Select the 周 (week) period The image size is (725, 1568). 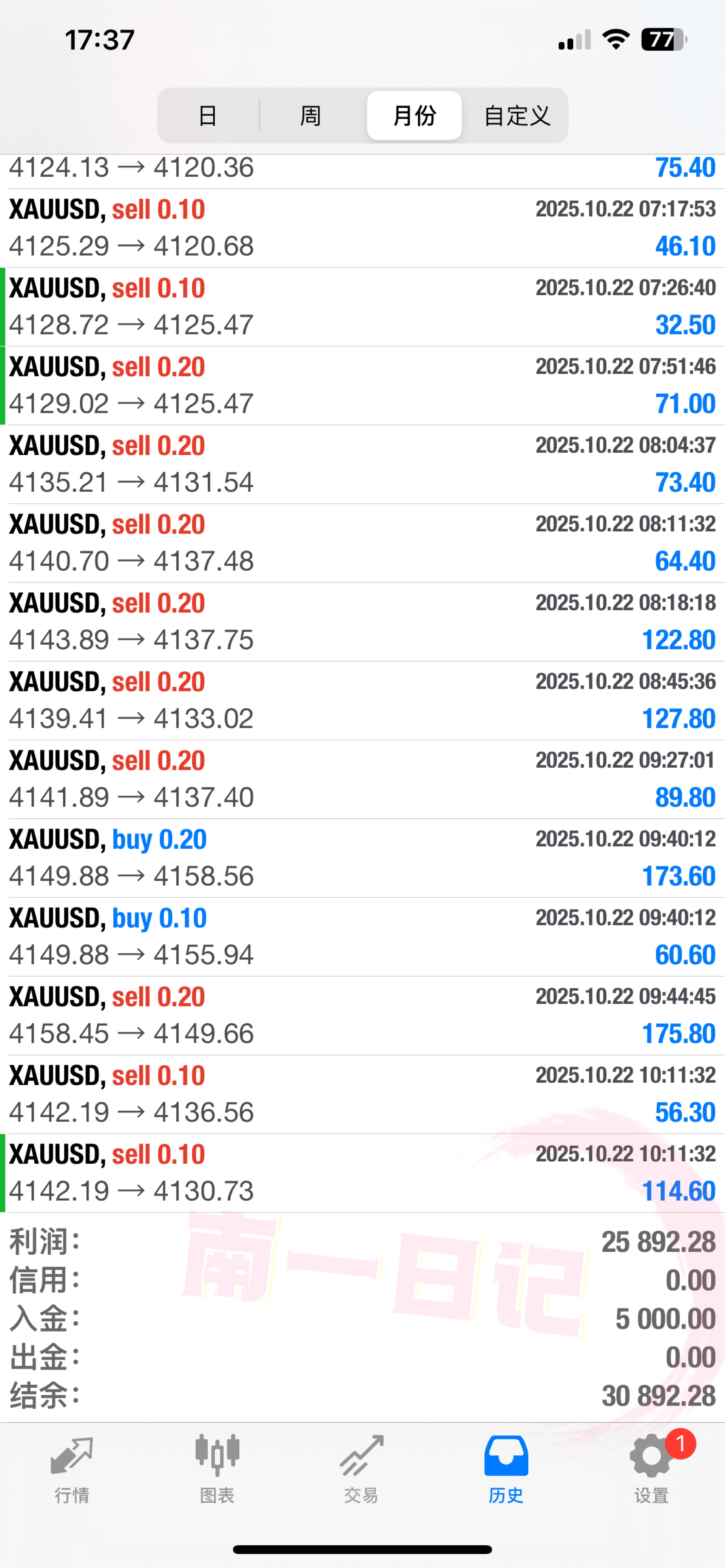click(x=310, y=116)
